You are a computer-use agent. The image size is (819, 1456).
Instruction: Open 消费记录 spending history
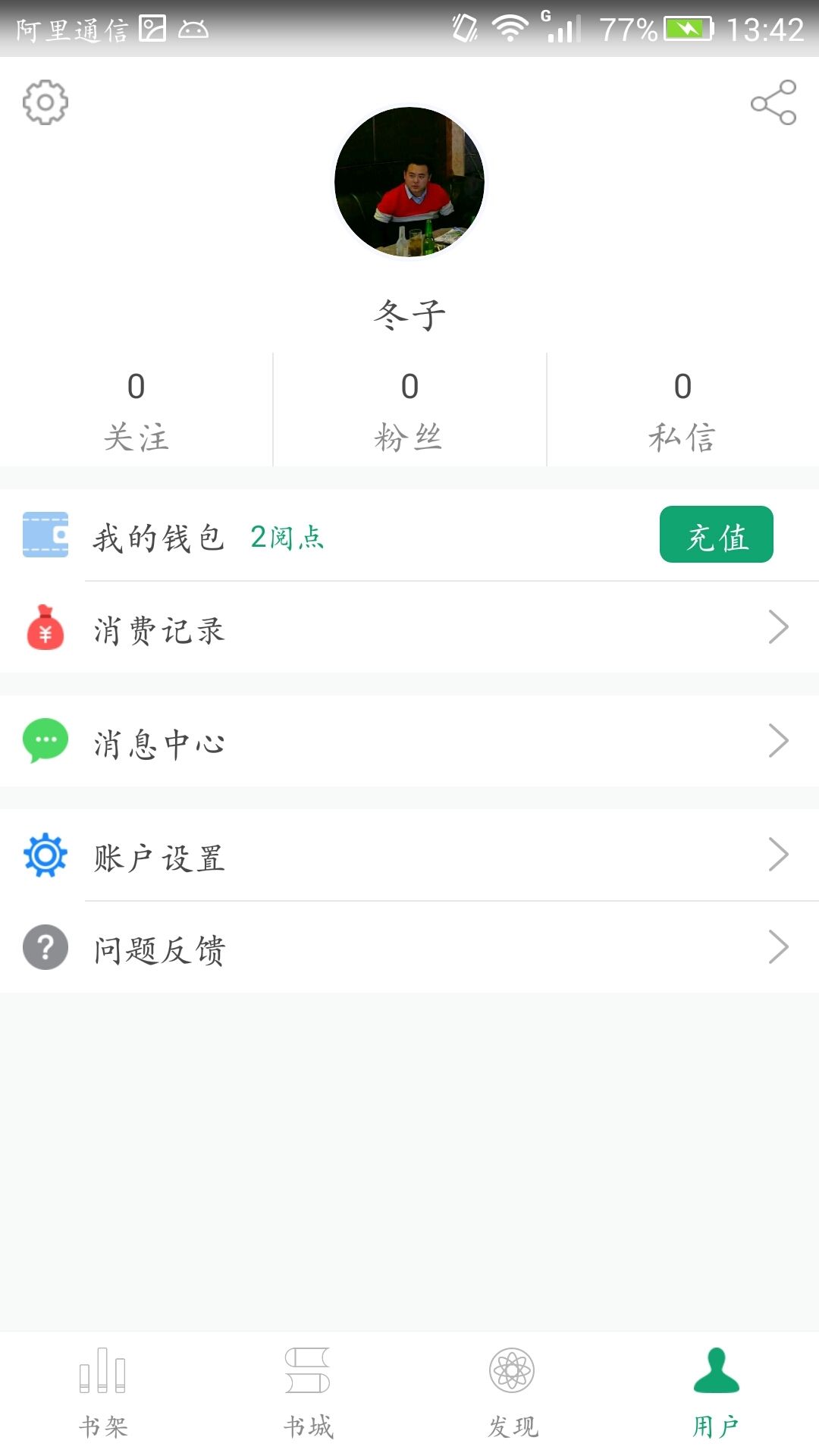pyautogui.click(x=409, y=629)
